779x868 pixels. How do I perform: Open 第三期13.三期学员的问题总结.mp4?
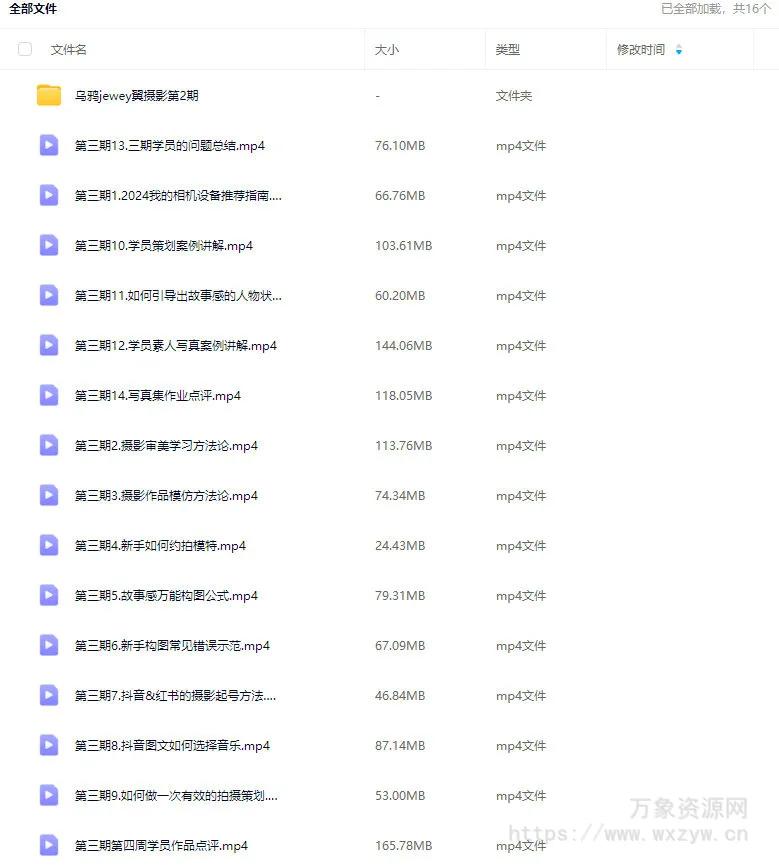tap(169, 146)
